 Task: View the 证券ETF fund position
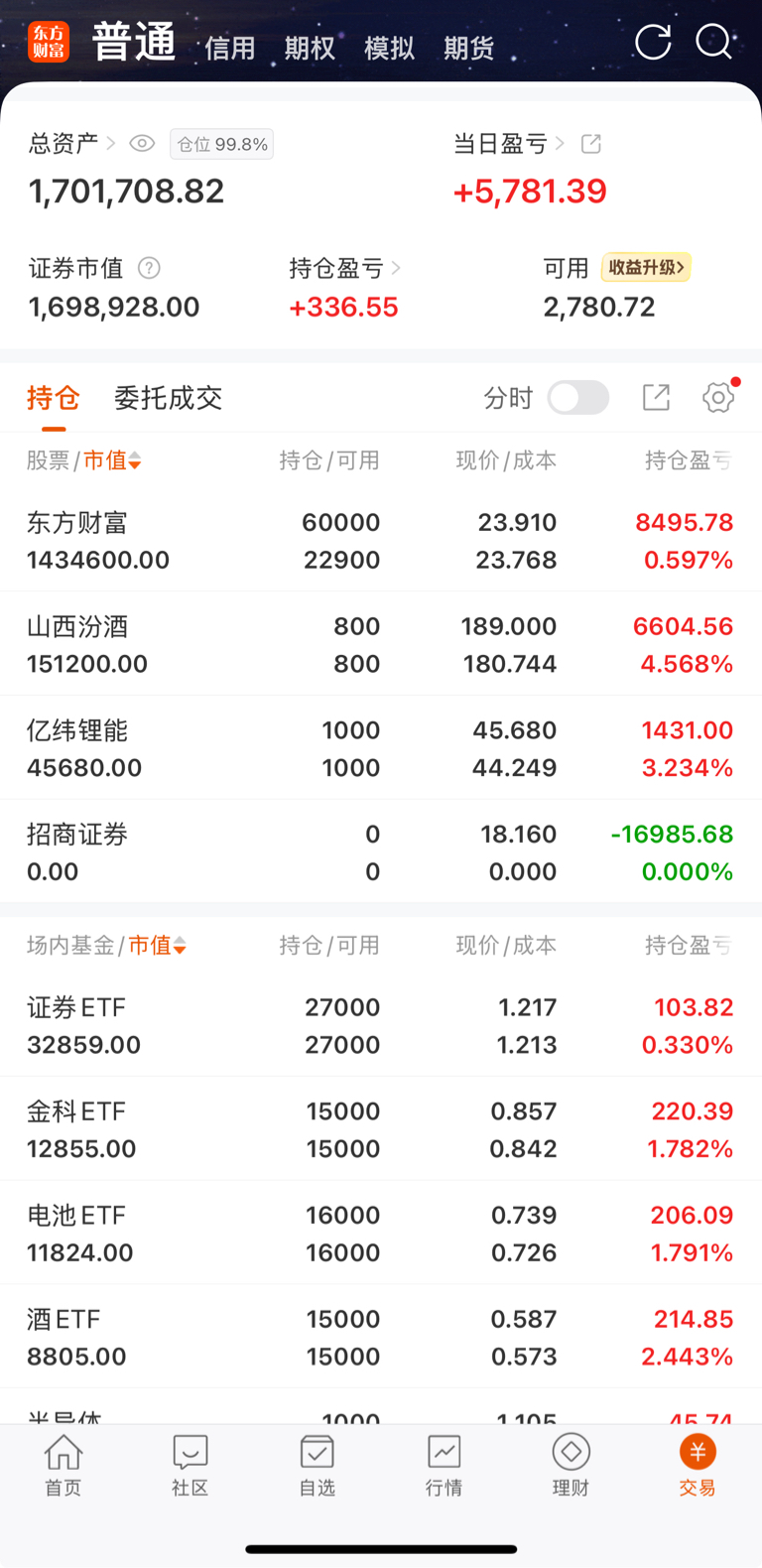pyautogui.click(x=381, y=1026)
